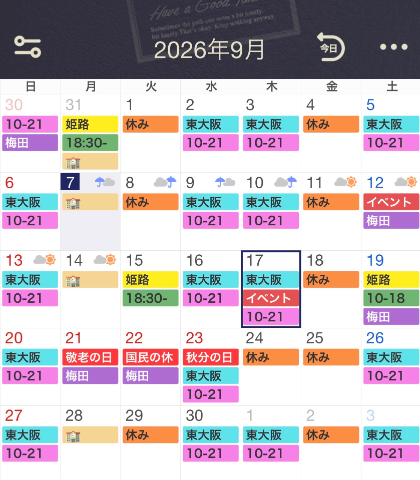Open September 19 with 姫路 shift

point(391,289)
